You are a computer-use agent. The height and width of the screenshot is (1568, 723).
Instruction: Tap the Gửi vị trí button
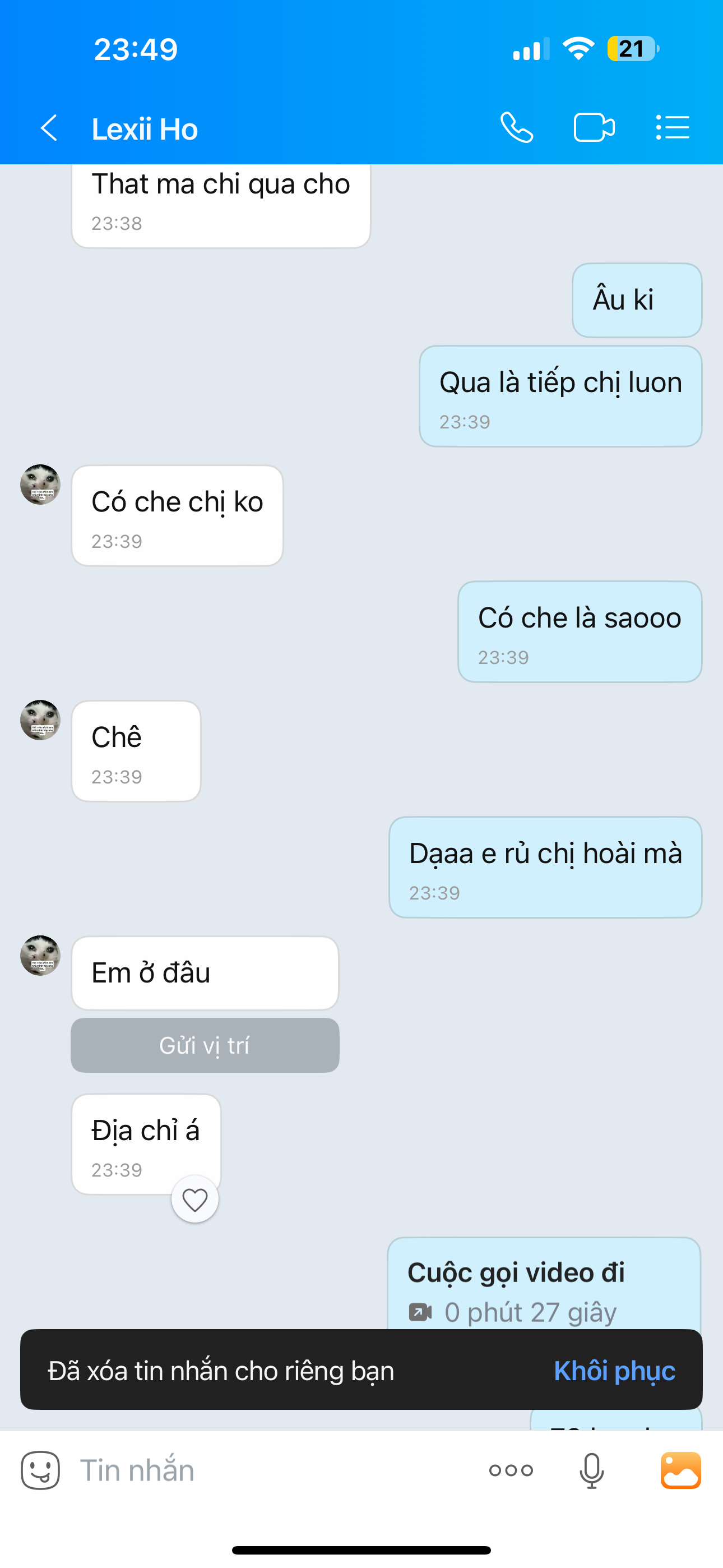click(205, 1045)
